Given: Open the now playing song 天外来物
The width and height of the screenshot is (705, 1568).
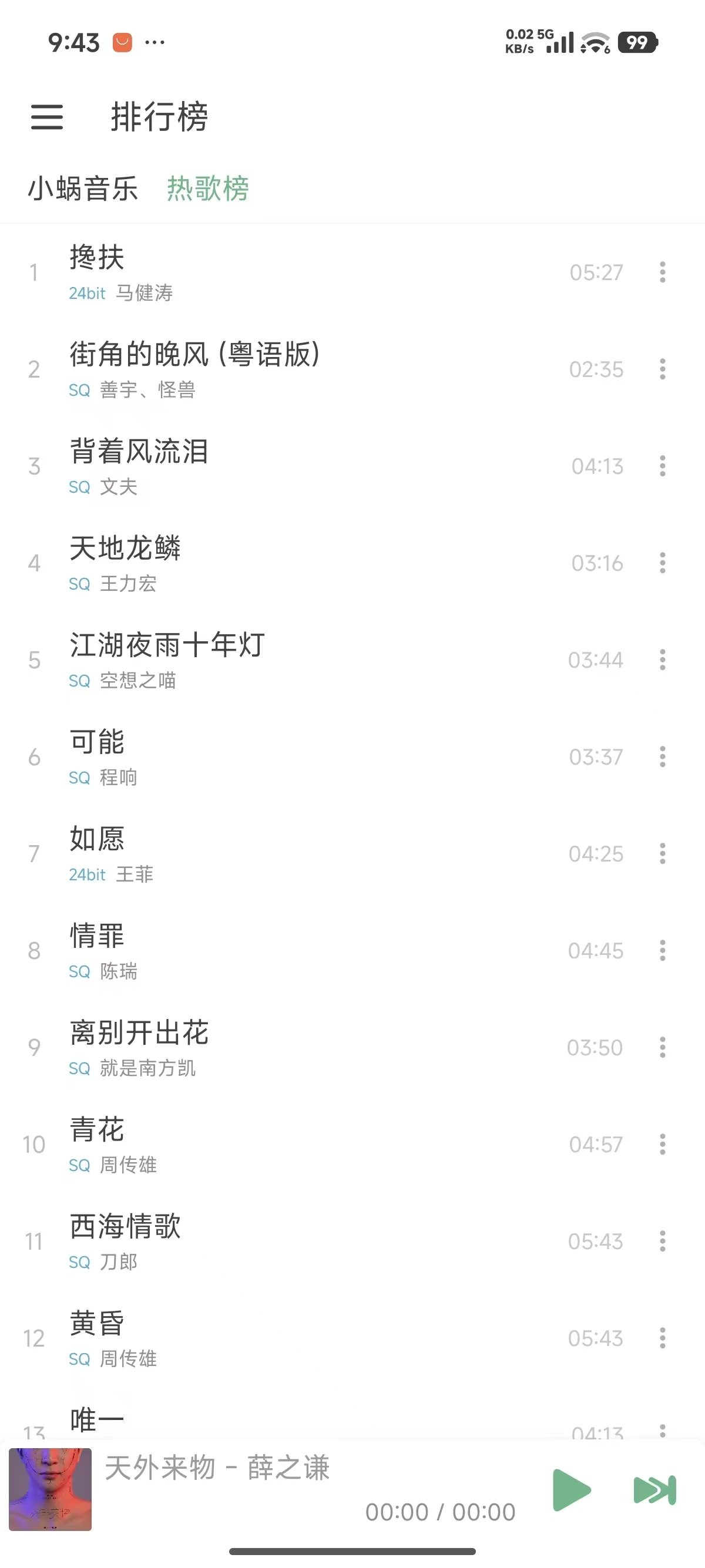Looking at the screenshot, I should click(x=219, y=1469).
